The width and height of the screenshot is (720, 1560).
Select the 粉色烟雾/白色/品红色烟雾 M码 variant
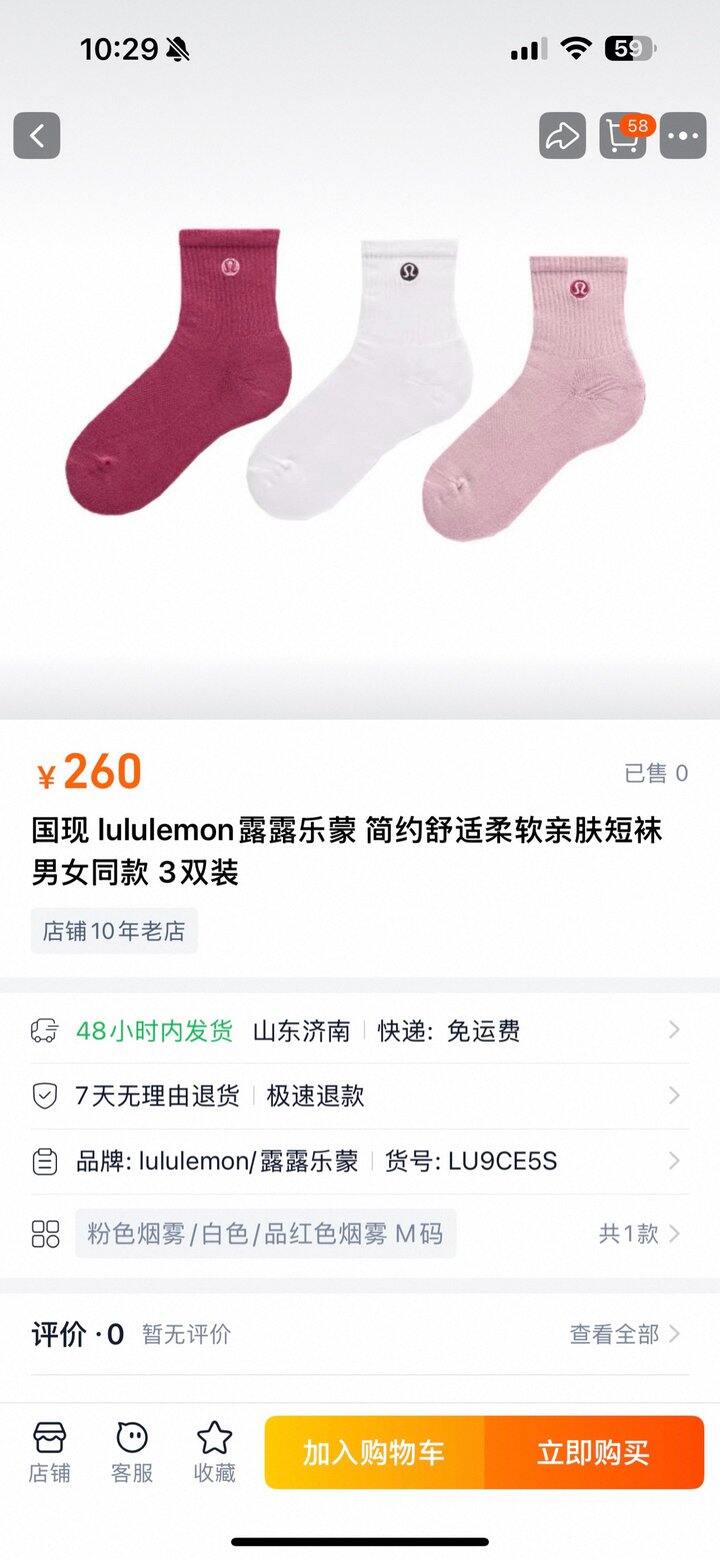[265, 1233]
